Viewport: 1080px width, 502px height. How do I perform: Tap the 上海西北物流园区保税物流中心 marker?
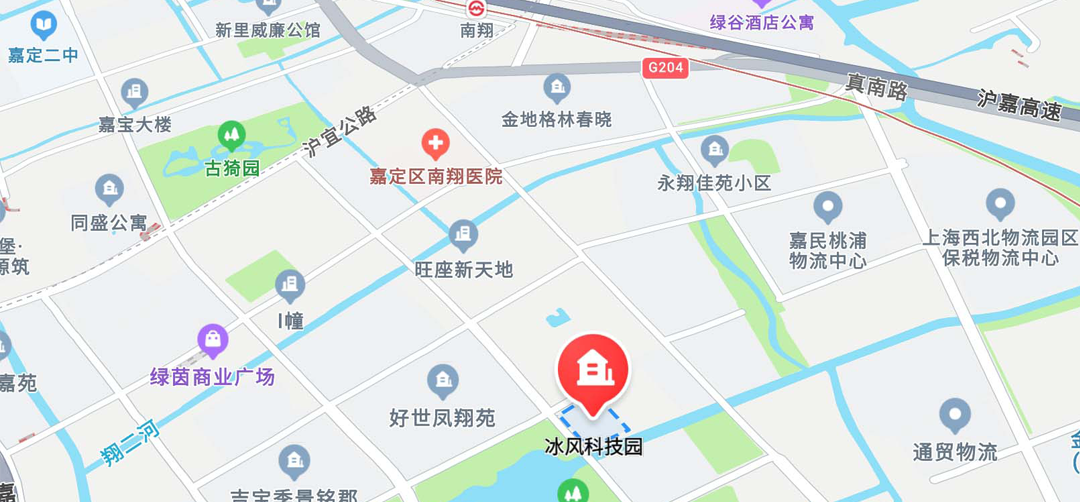pos(1000,205)
